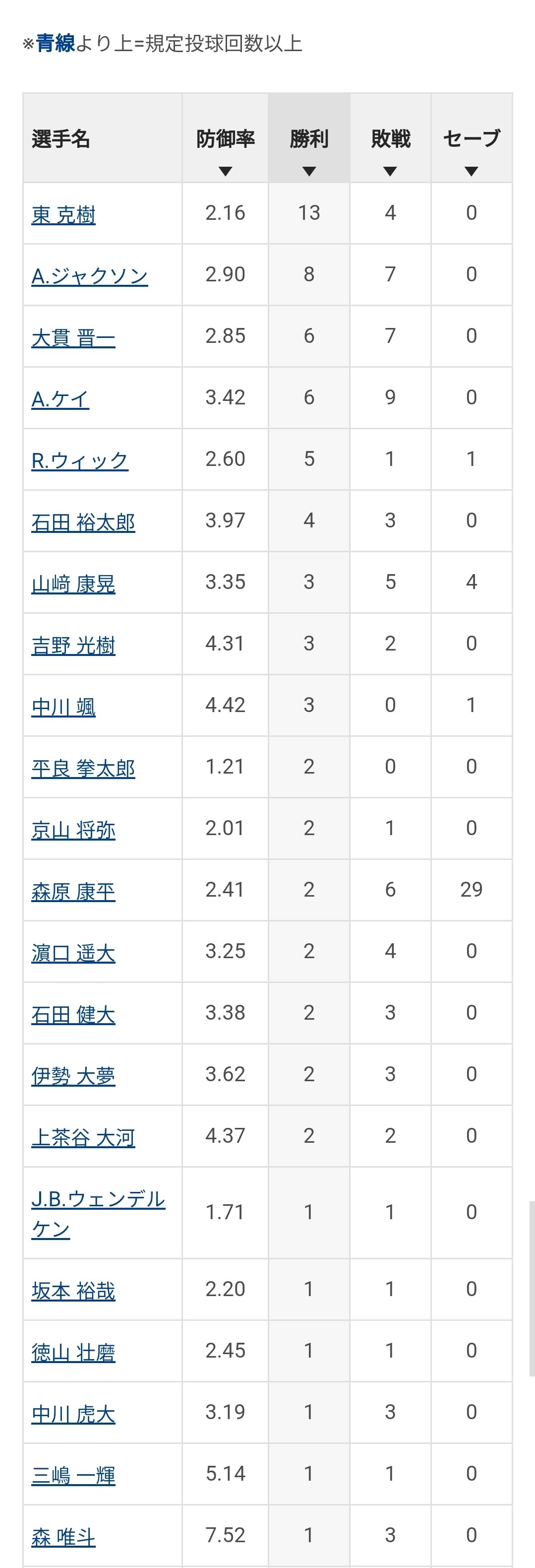Open 中川 颯 player page
Screen dimensions: 535x1568
[x=63, y=707]
